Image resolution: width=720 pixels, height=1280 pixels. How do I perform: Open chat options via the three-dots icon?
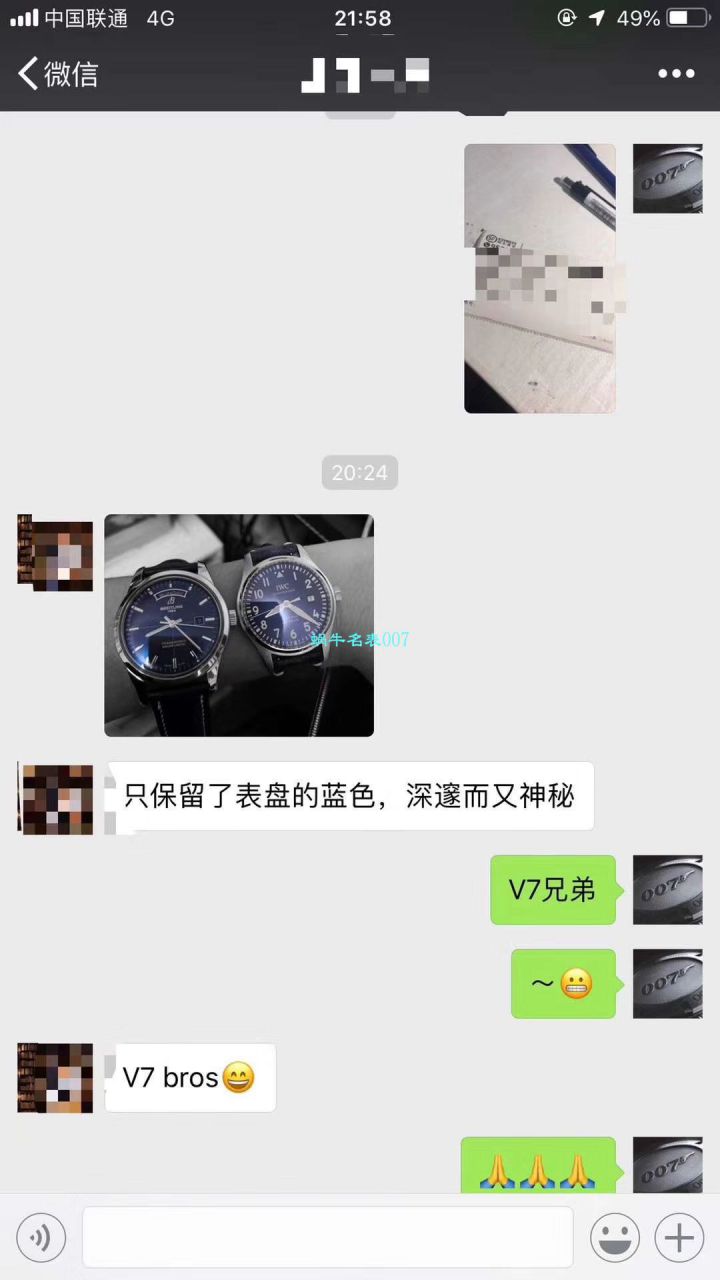coord(677,73)
